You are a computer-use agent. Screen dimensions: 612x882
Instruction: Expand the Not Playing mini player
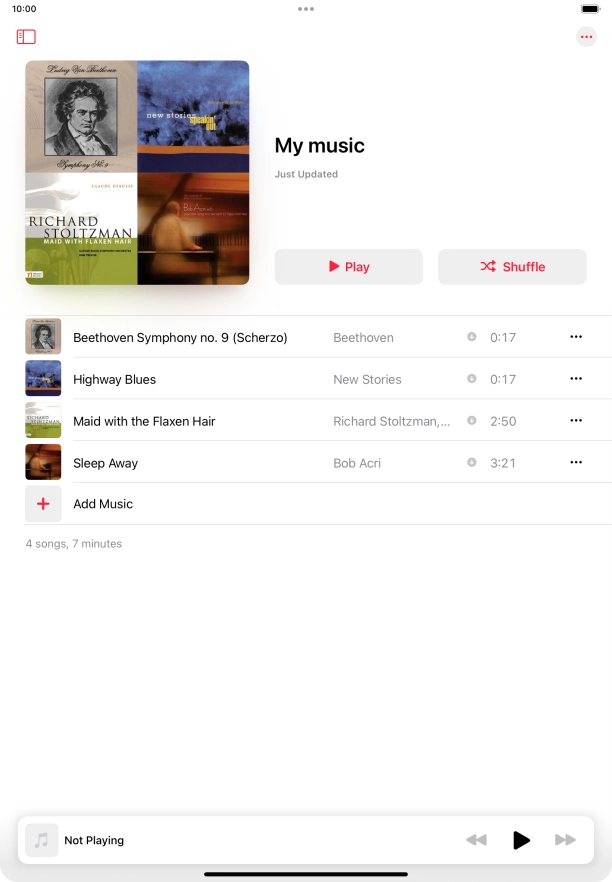[200, 840]
